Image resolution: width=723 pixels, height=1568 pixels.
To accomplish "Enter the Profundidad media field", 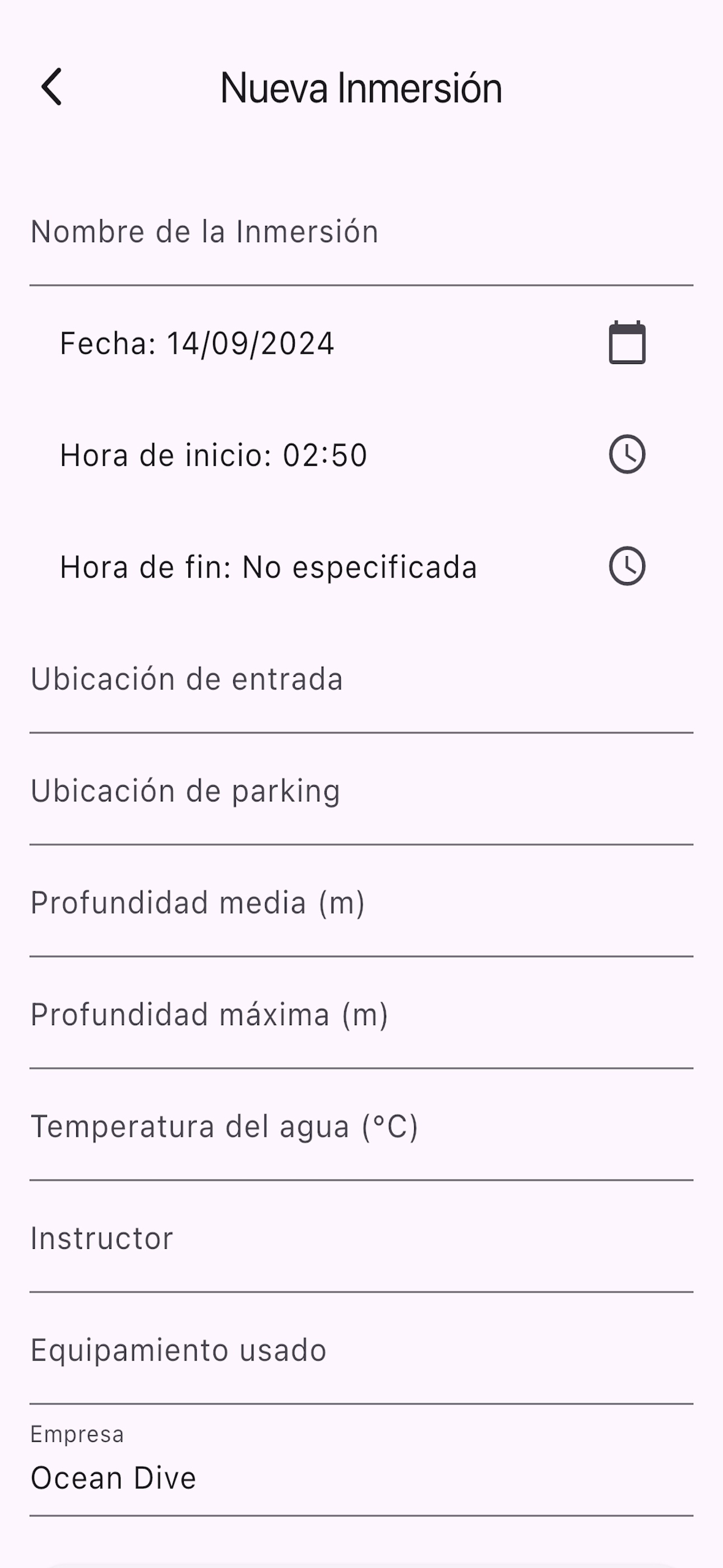I will [361, 903].
